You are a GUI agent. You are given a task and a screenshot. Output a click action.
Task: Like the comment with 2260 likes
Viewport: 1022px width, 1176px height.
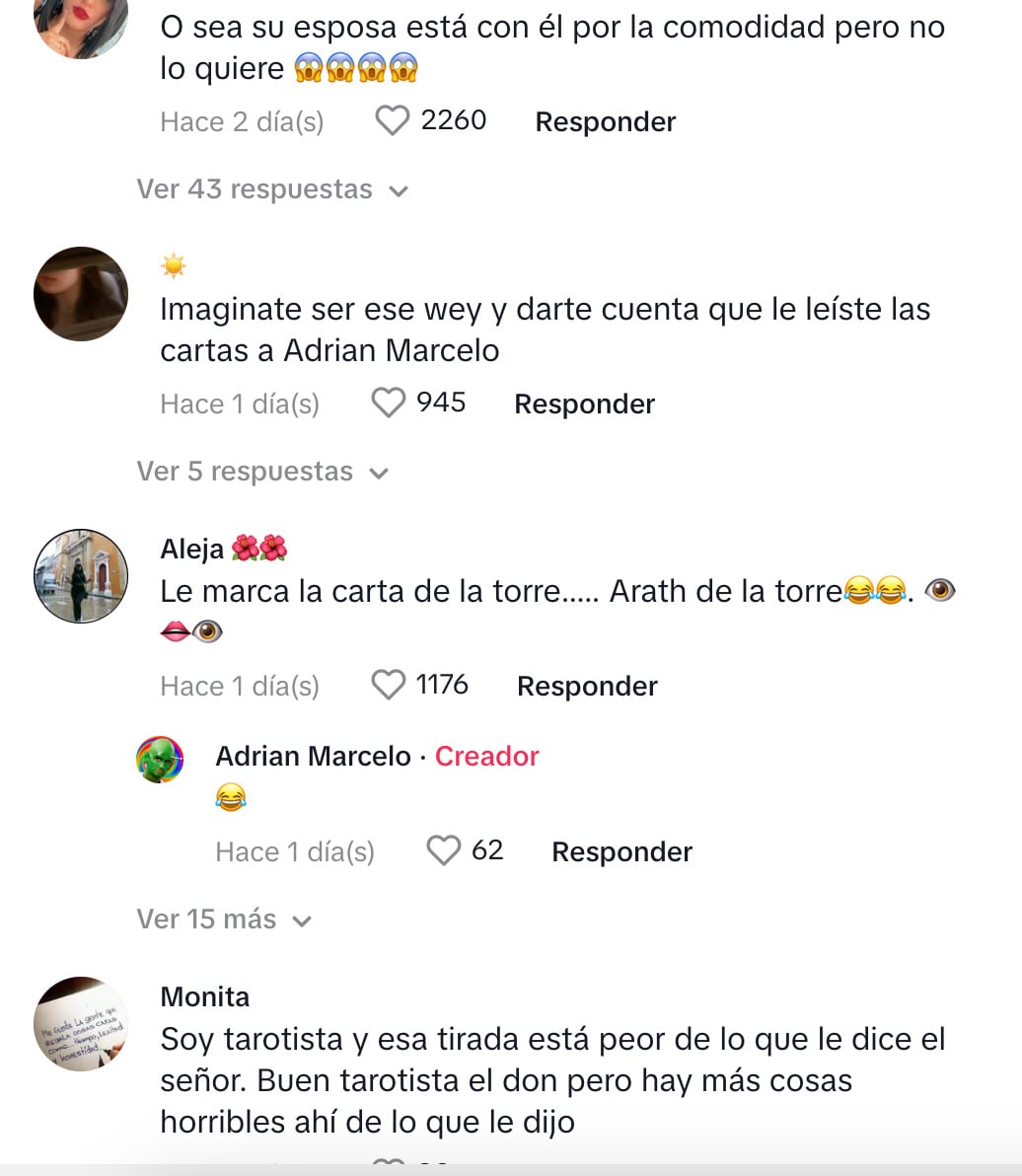point(392,121)
